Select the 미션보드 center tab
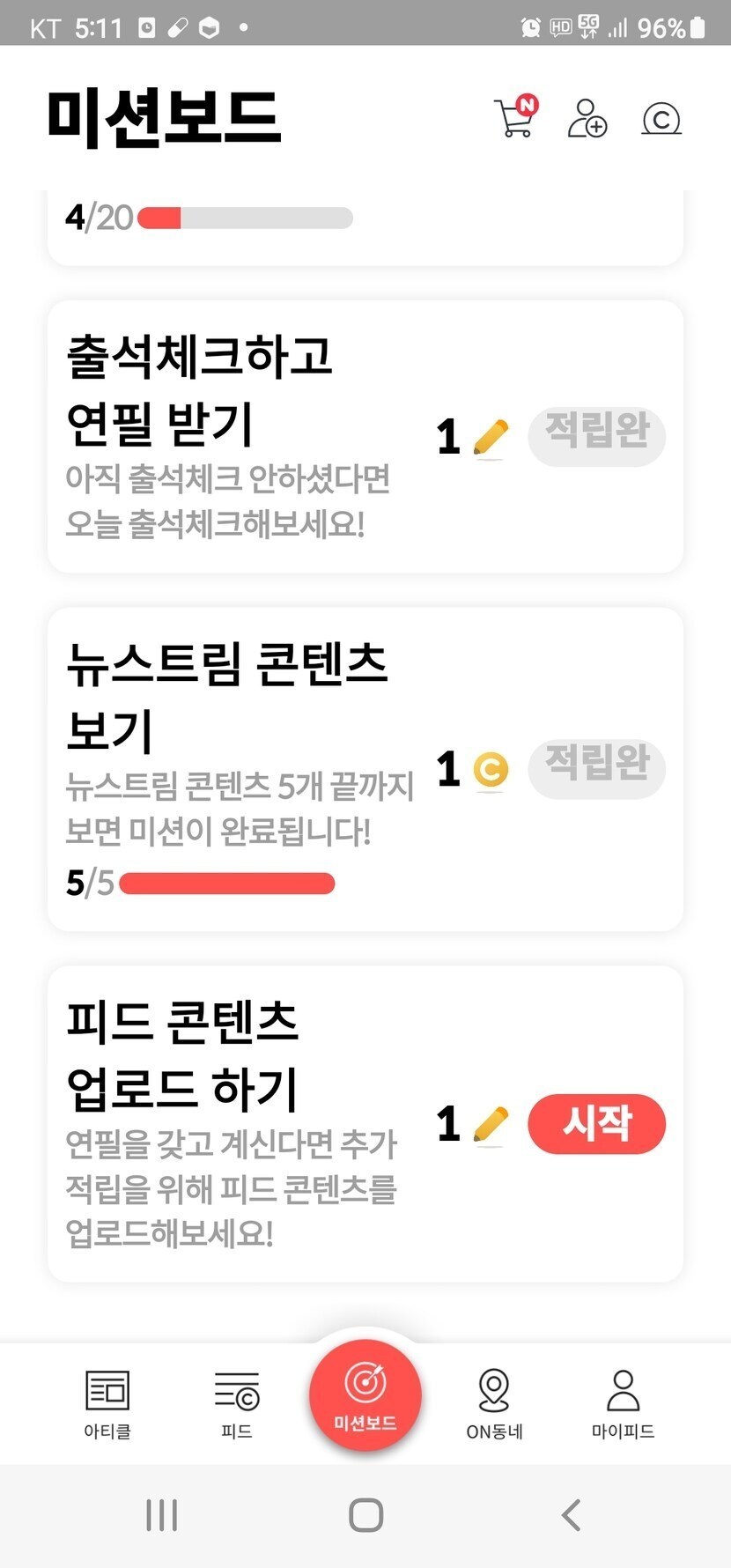This screenshot has height=1568, width=731. click(x=365, y=1396)
